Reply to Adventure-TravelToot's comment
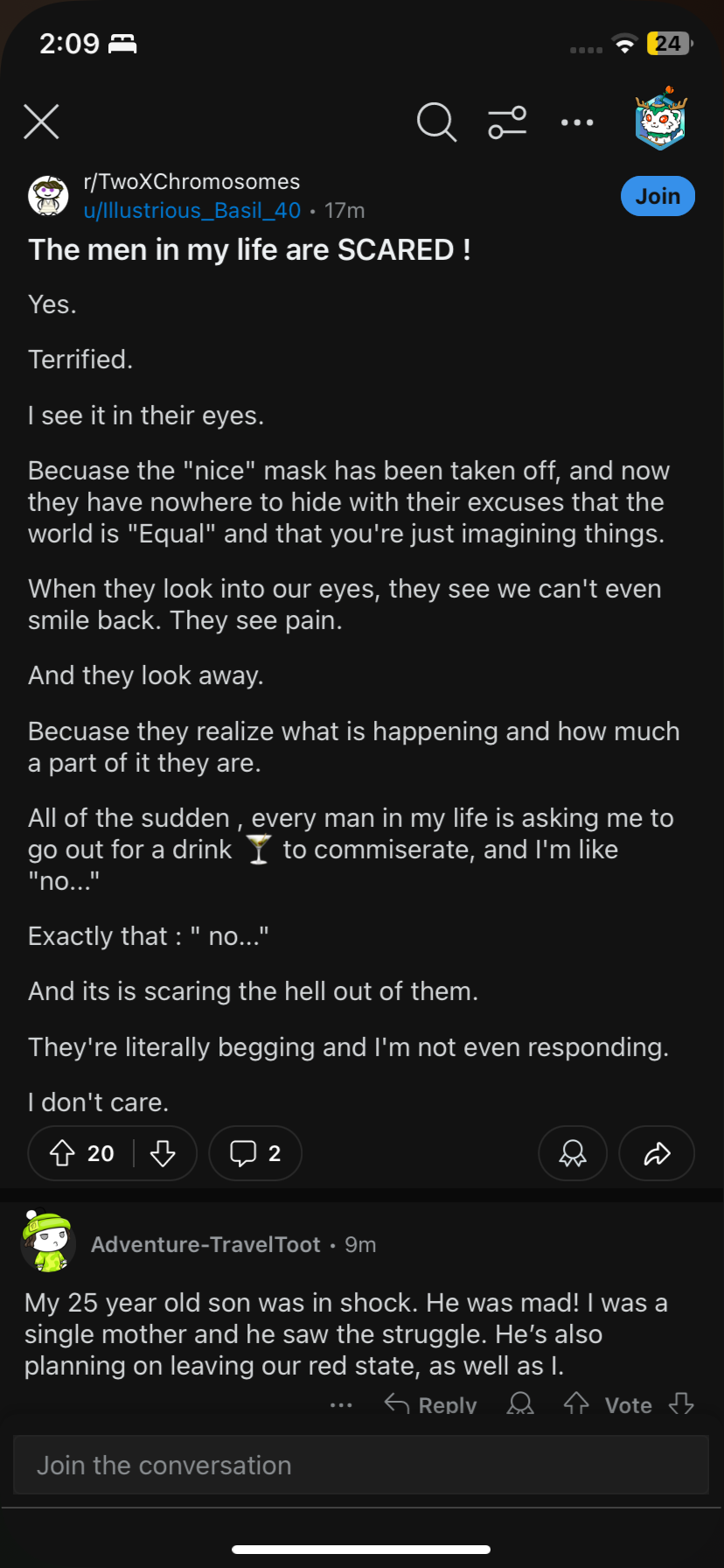 tap(431, 1405)
